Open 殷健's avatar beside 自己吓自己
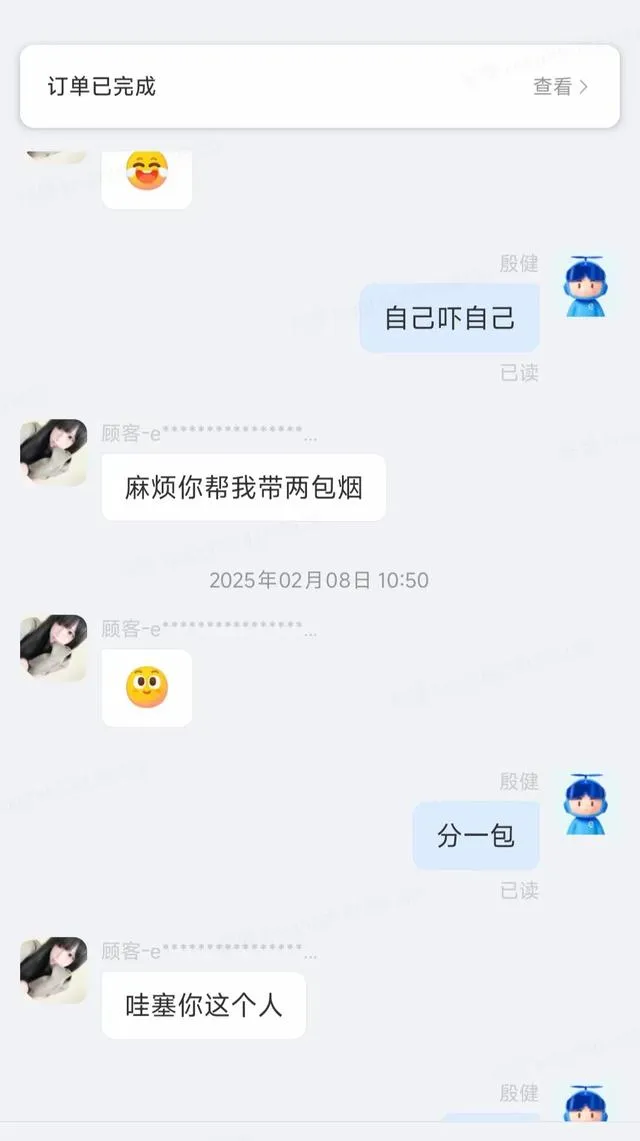 click(x=585, y=287)
